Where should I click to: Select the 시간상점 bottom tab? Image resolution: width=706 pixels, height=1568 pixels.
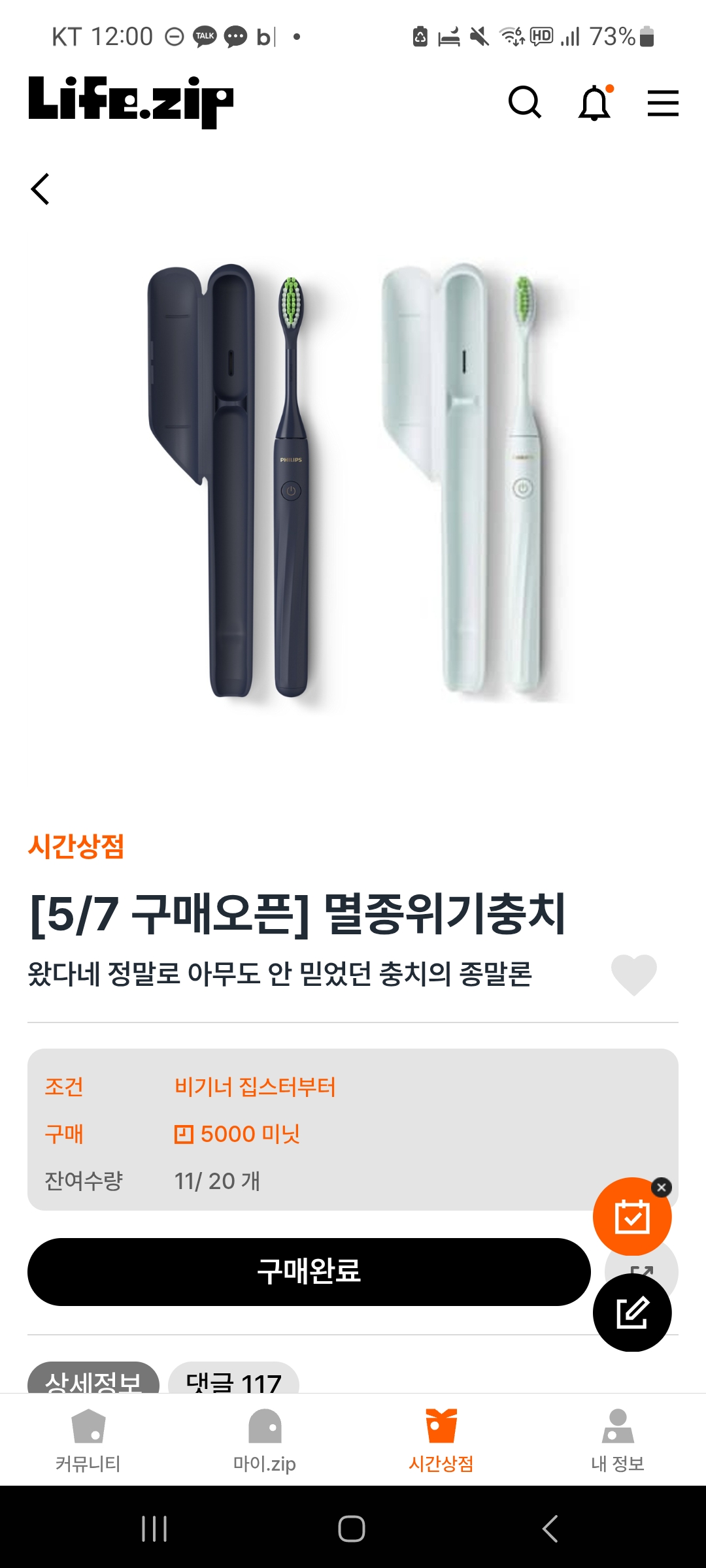point(441,1441)
